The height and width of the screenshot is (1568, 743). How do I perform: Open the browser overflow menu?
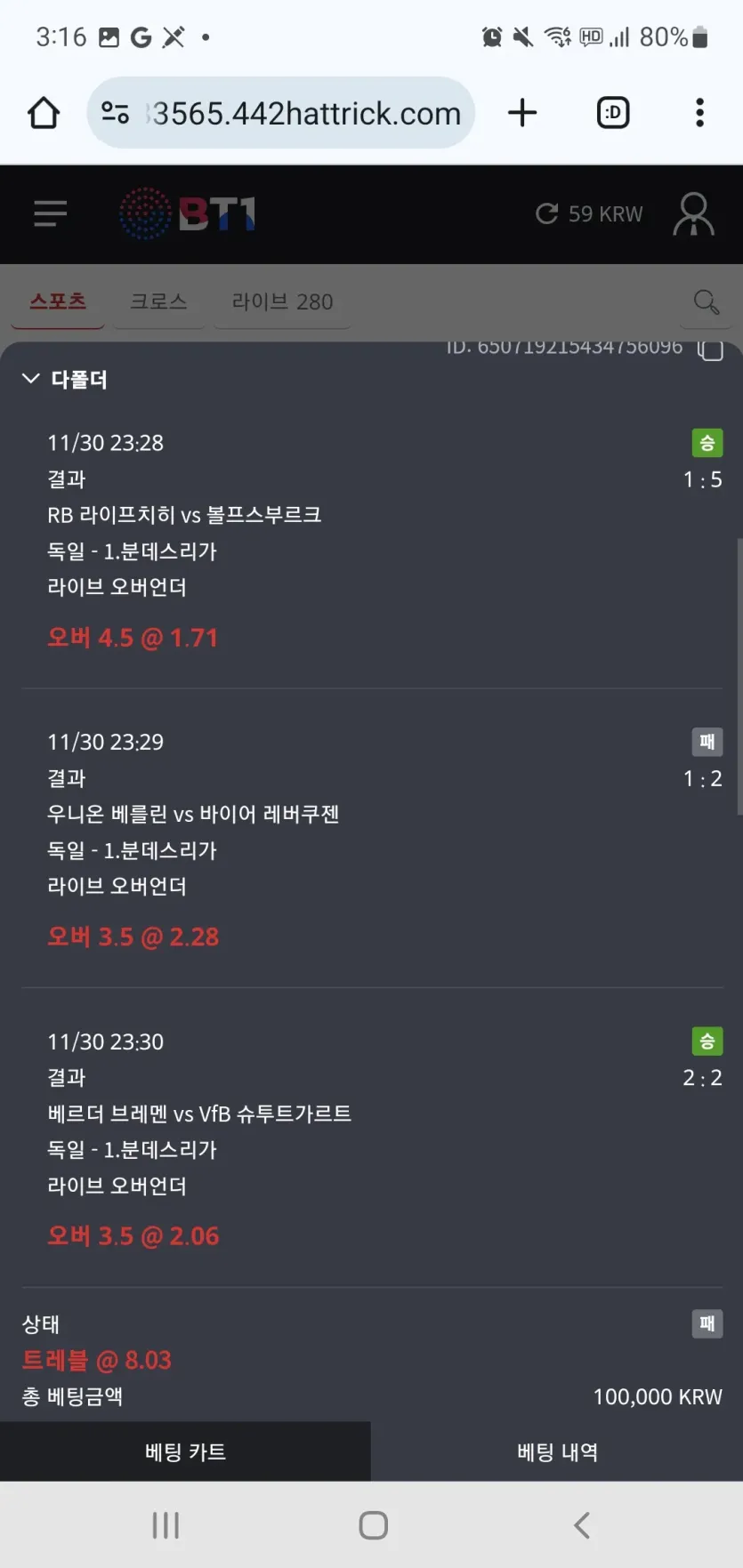(x=699, y=113)
